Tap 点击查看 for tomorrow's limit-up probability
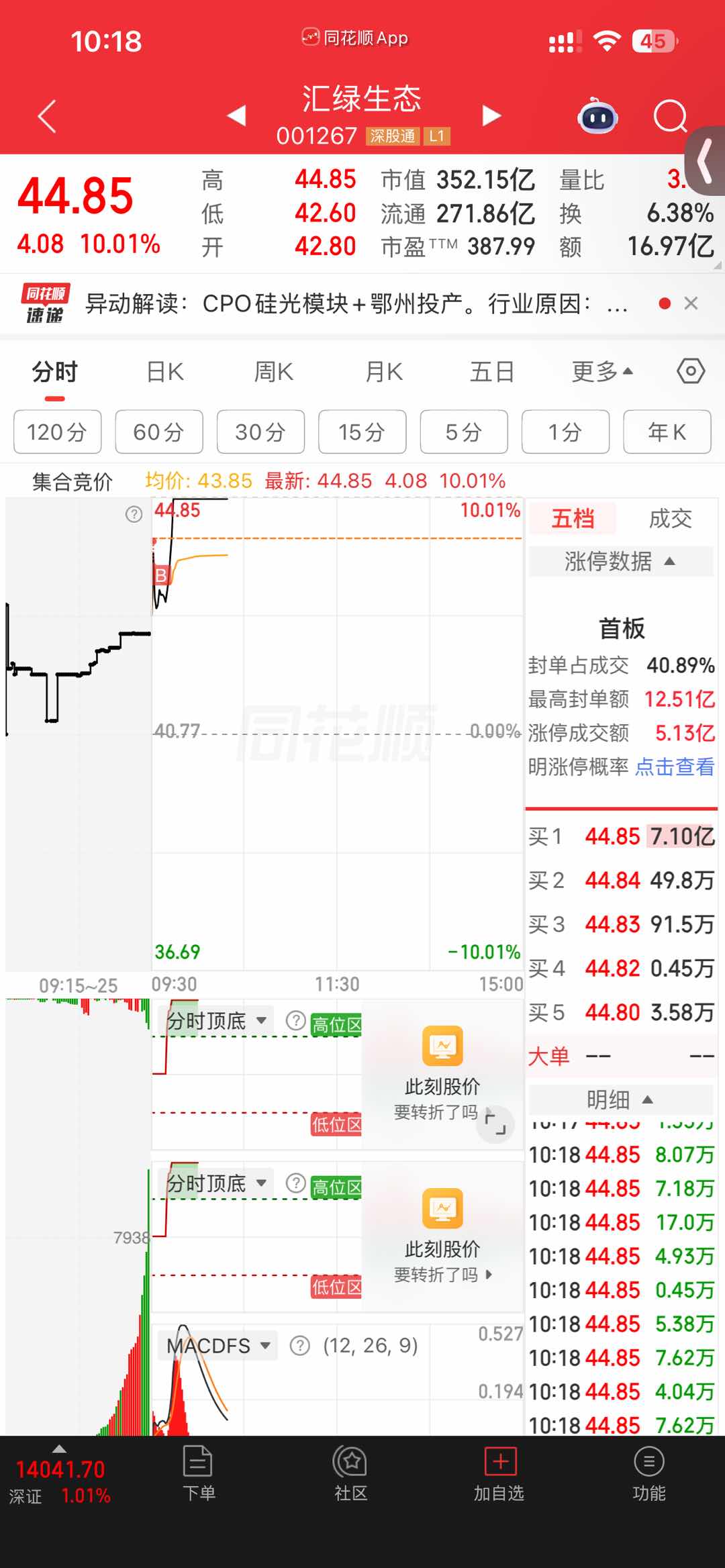The height and width of the screenshot is (1568, 725). click(673, 766)
